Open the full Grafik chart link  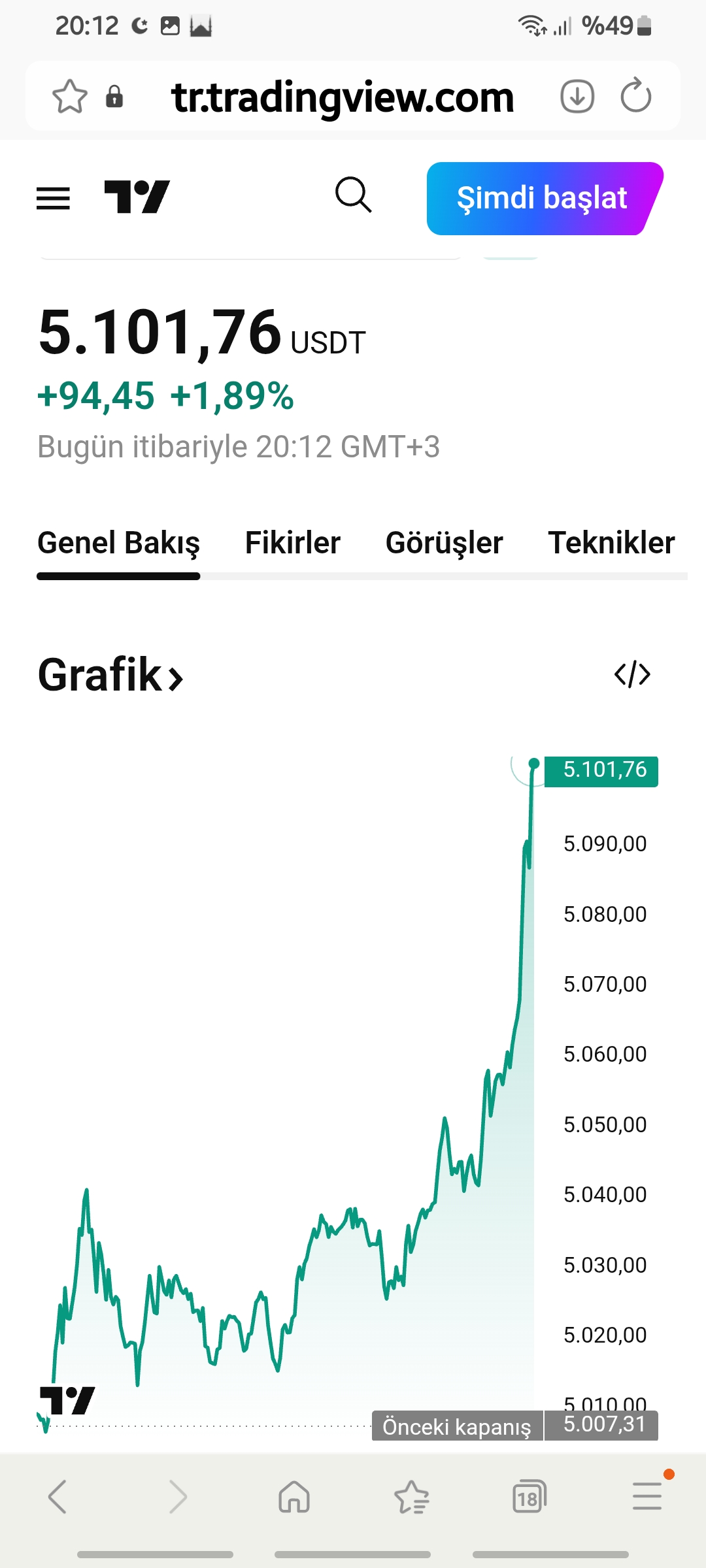pyautogui.click(x=110, y=675)
